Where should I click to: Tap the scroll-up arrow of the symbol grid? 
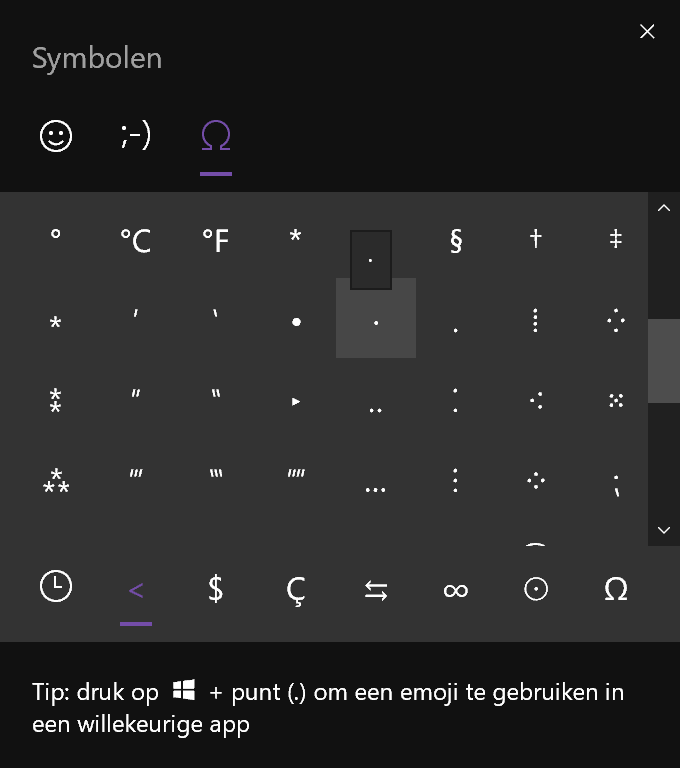(664, 208)
